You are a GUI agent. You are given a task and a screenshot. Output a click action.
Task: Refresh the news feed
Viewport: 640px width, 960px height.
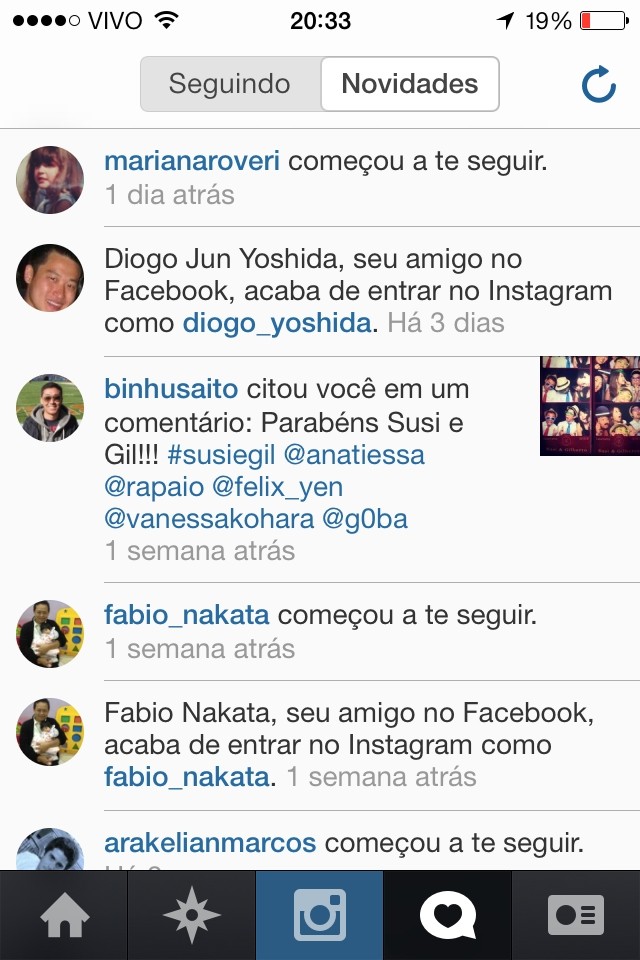tap(598, 85)
